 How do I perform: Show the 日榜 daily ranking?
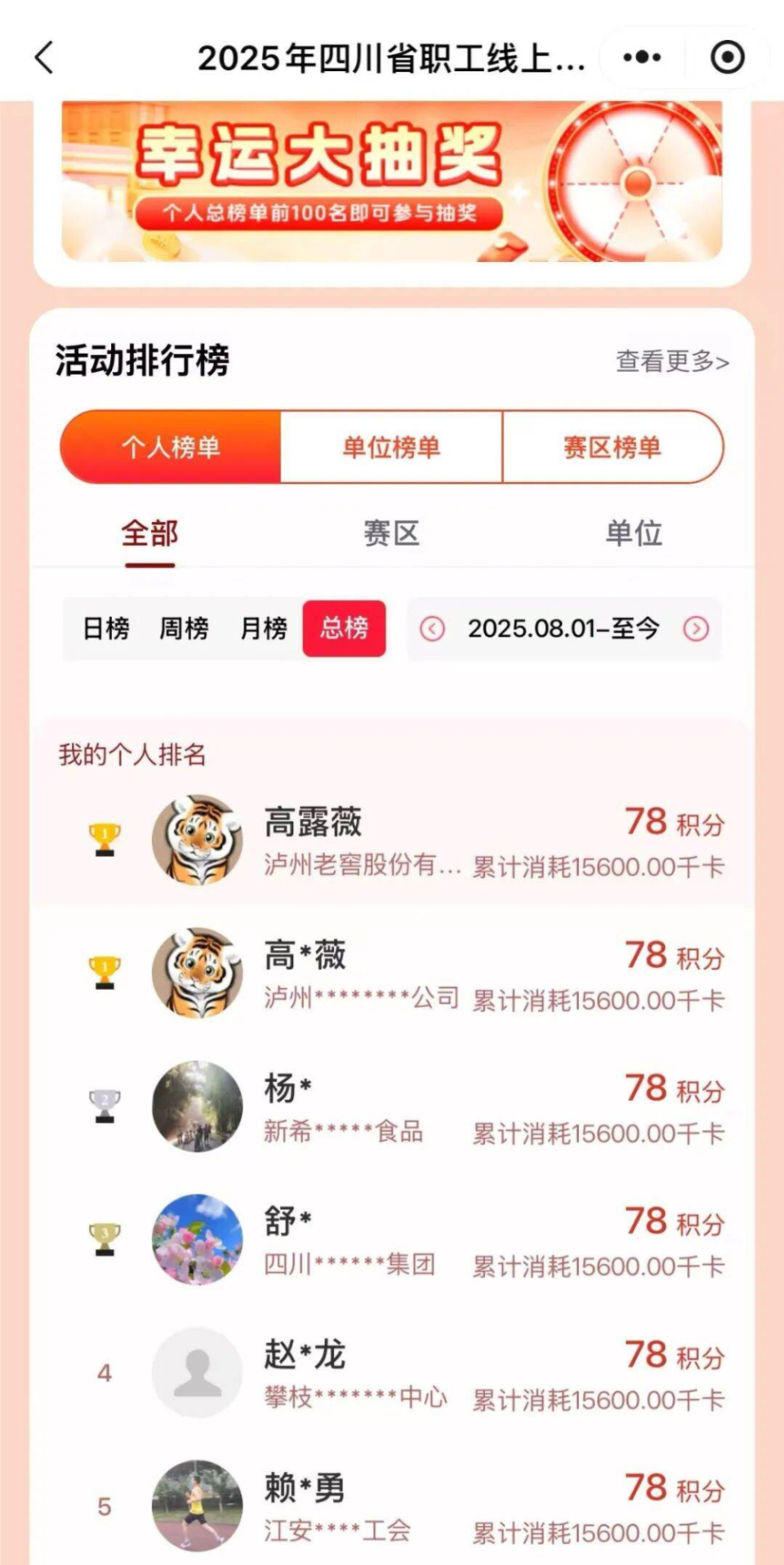pos(106,629)
